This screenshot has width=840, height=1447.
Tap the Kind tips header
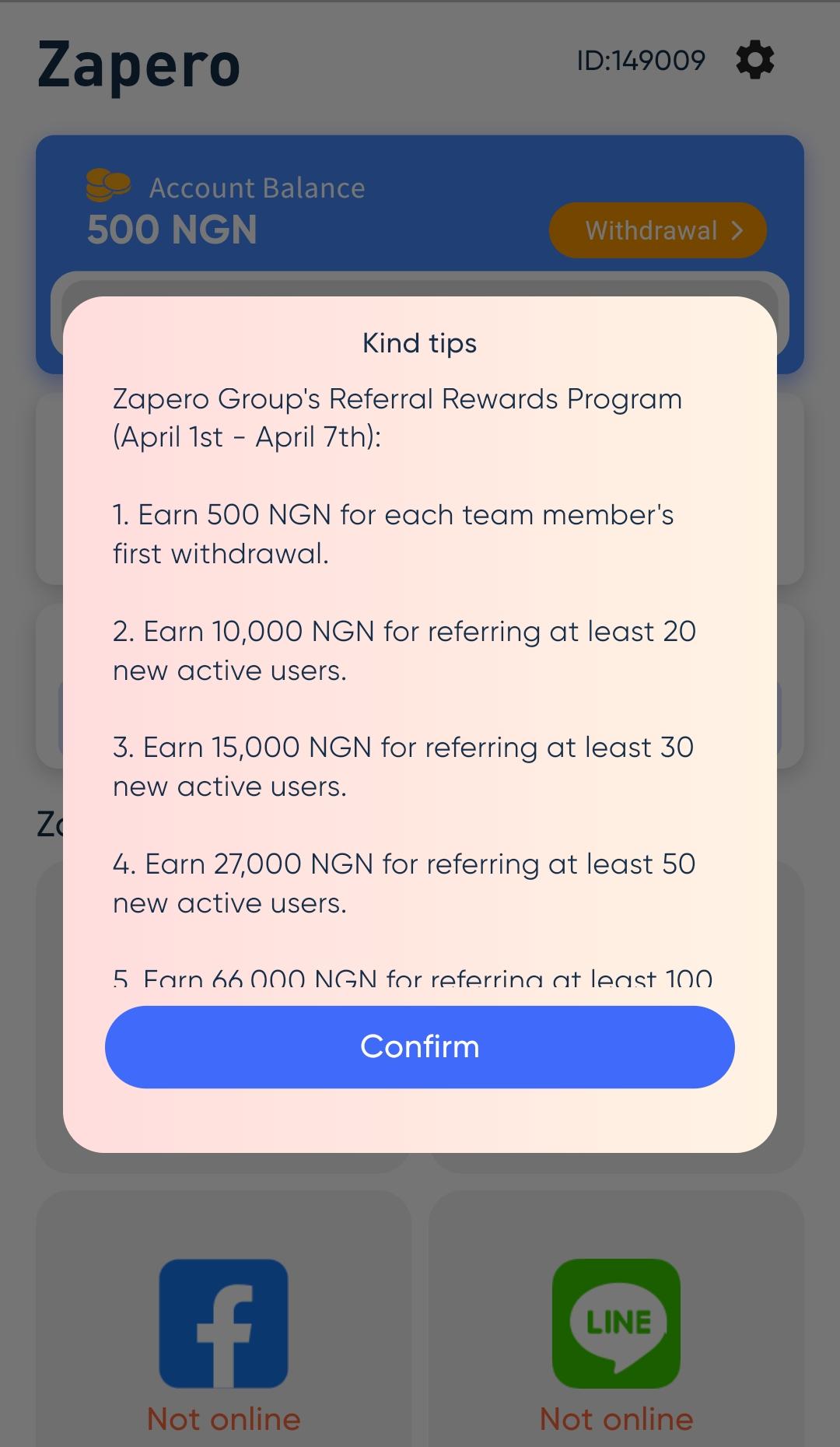pyautogui.click(x=419, y=342)
